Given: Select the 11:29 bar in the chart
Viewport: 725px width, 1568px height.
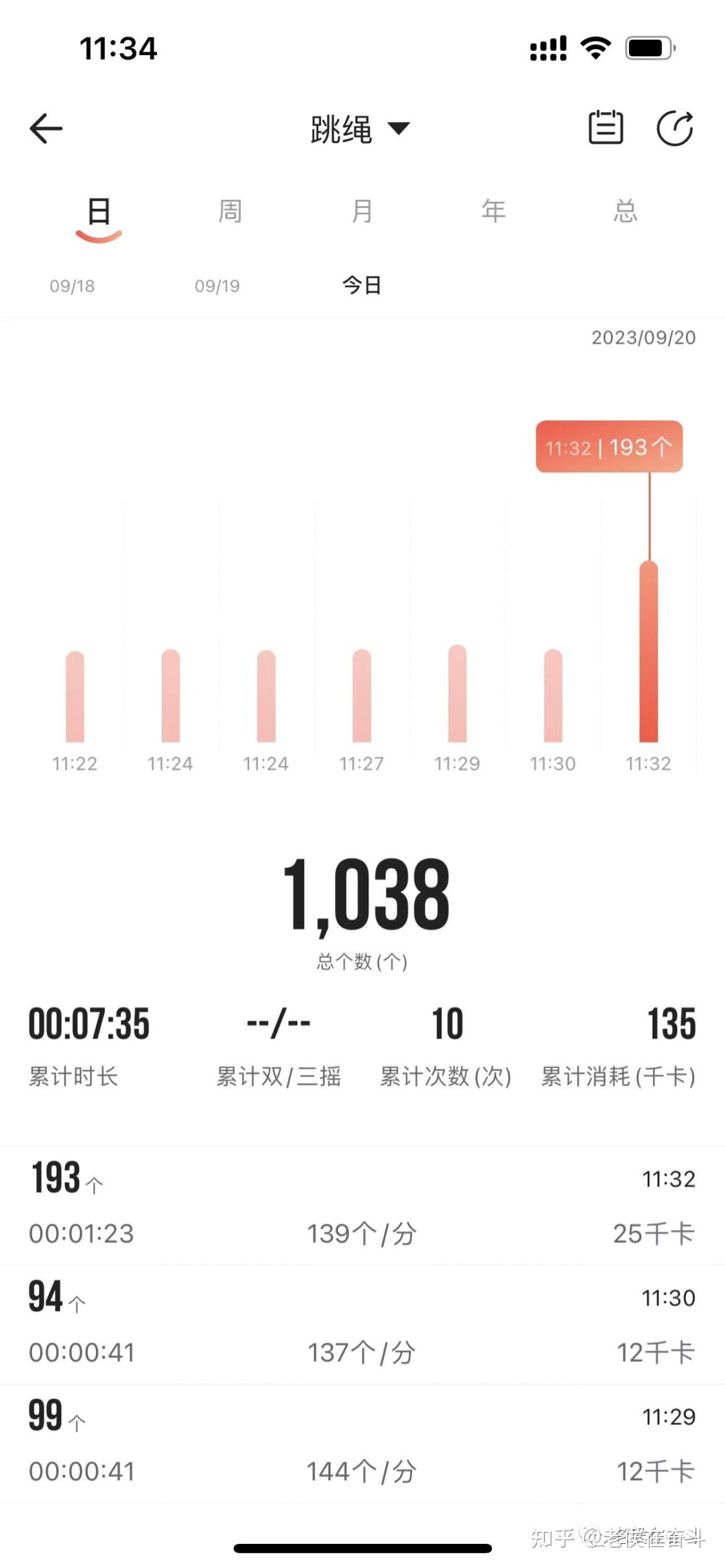Looking at the screenshot, I should point(457,694).
